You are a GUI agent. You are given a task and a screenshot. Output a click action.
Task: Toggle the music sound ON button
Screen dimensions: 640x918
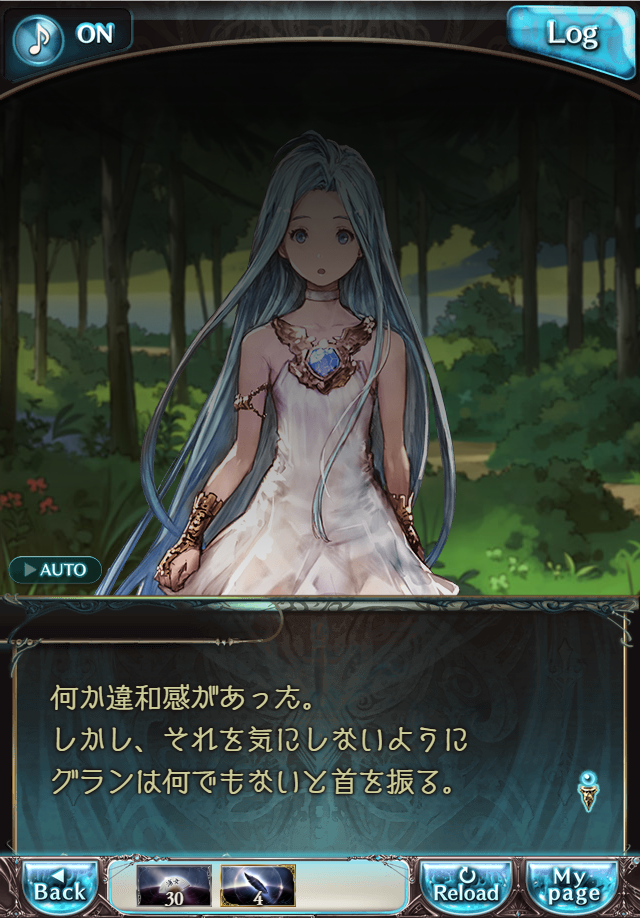tap(68, 36)
